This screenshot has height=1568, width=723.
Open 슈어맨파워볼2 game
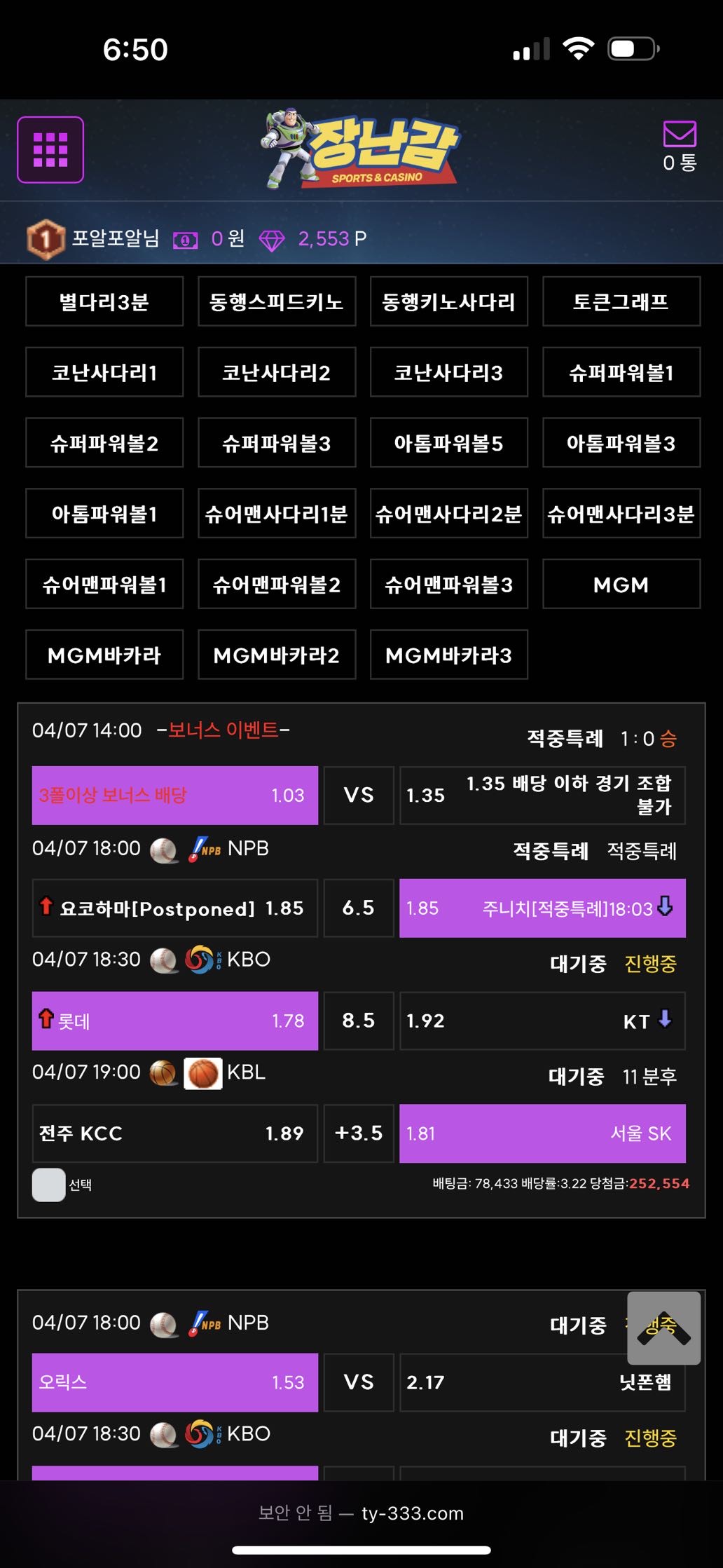point(277,584)
